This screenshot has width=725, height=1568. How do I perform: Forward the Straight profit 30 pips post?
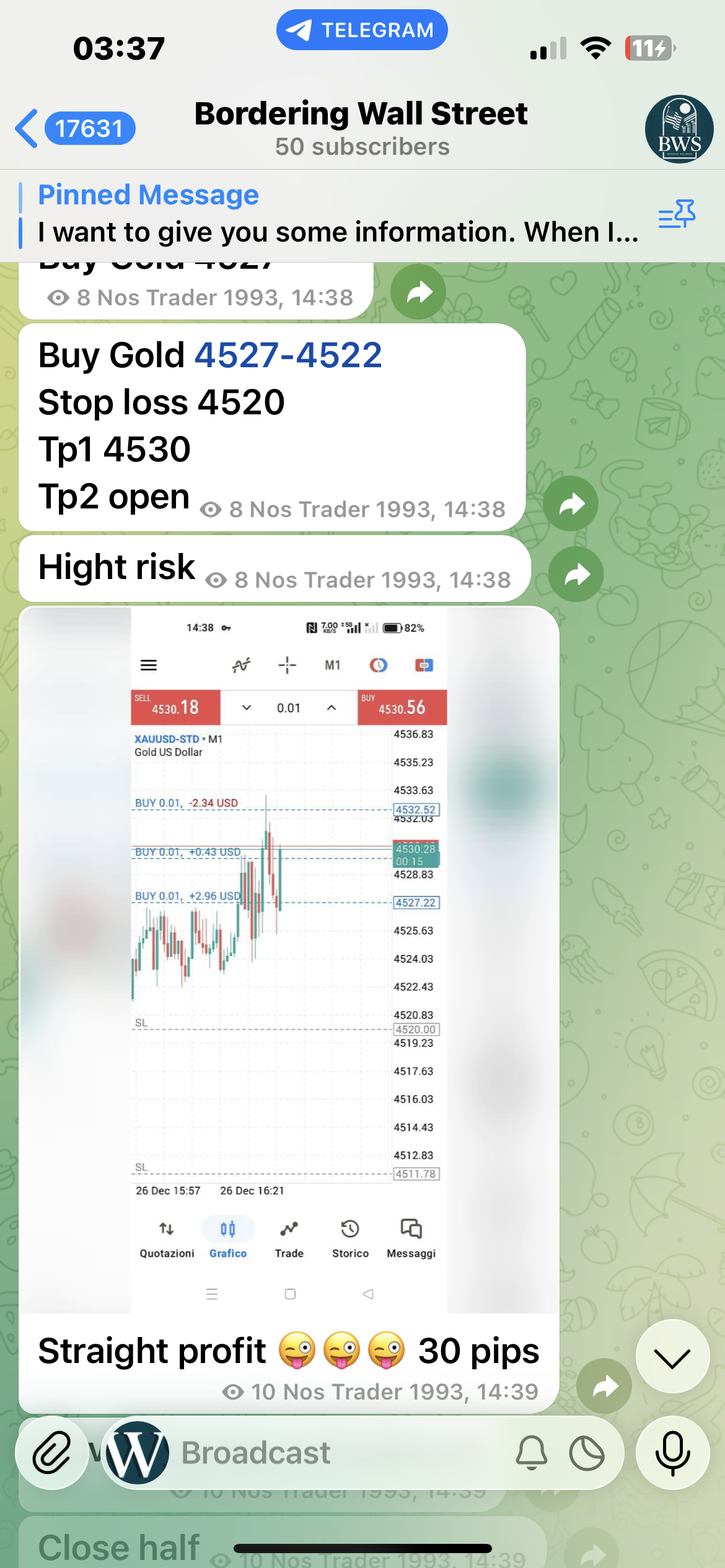[604, 1386]
